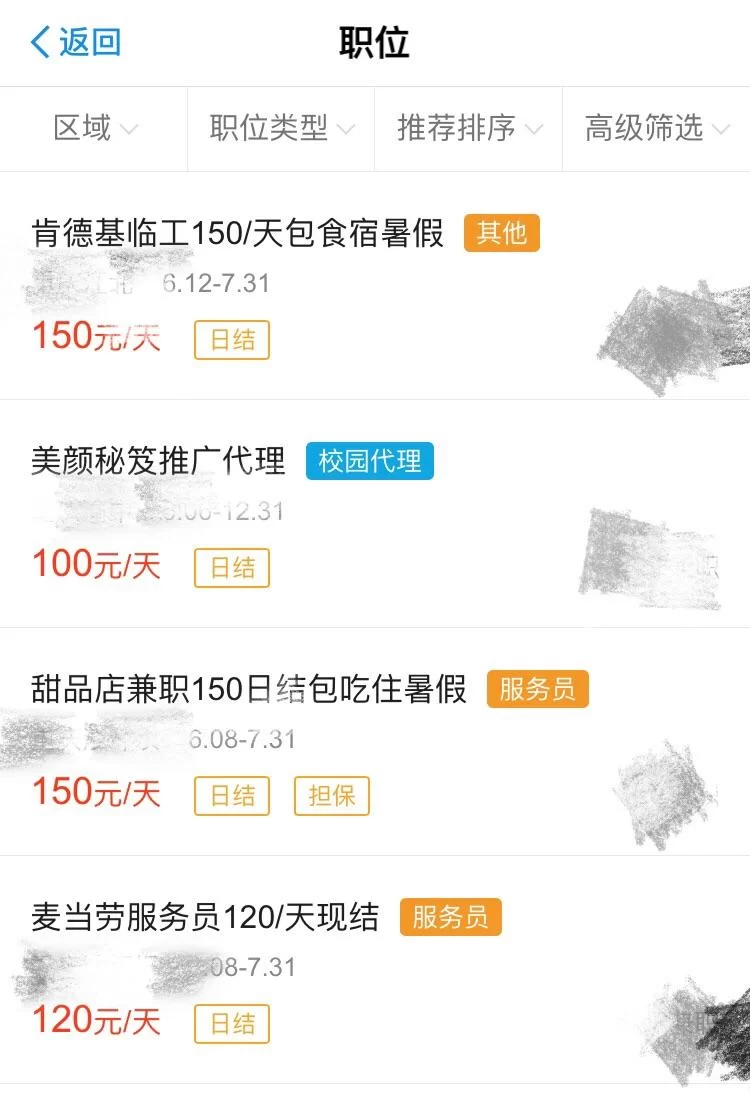Go back using the 返回 button
Image resolution: width=750 pixels, height=1112 pixels.
76,43
